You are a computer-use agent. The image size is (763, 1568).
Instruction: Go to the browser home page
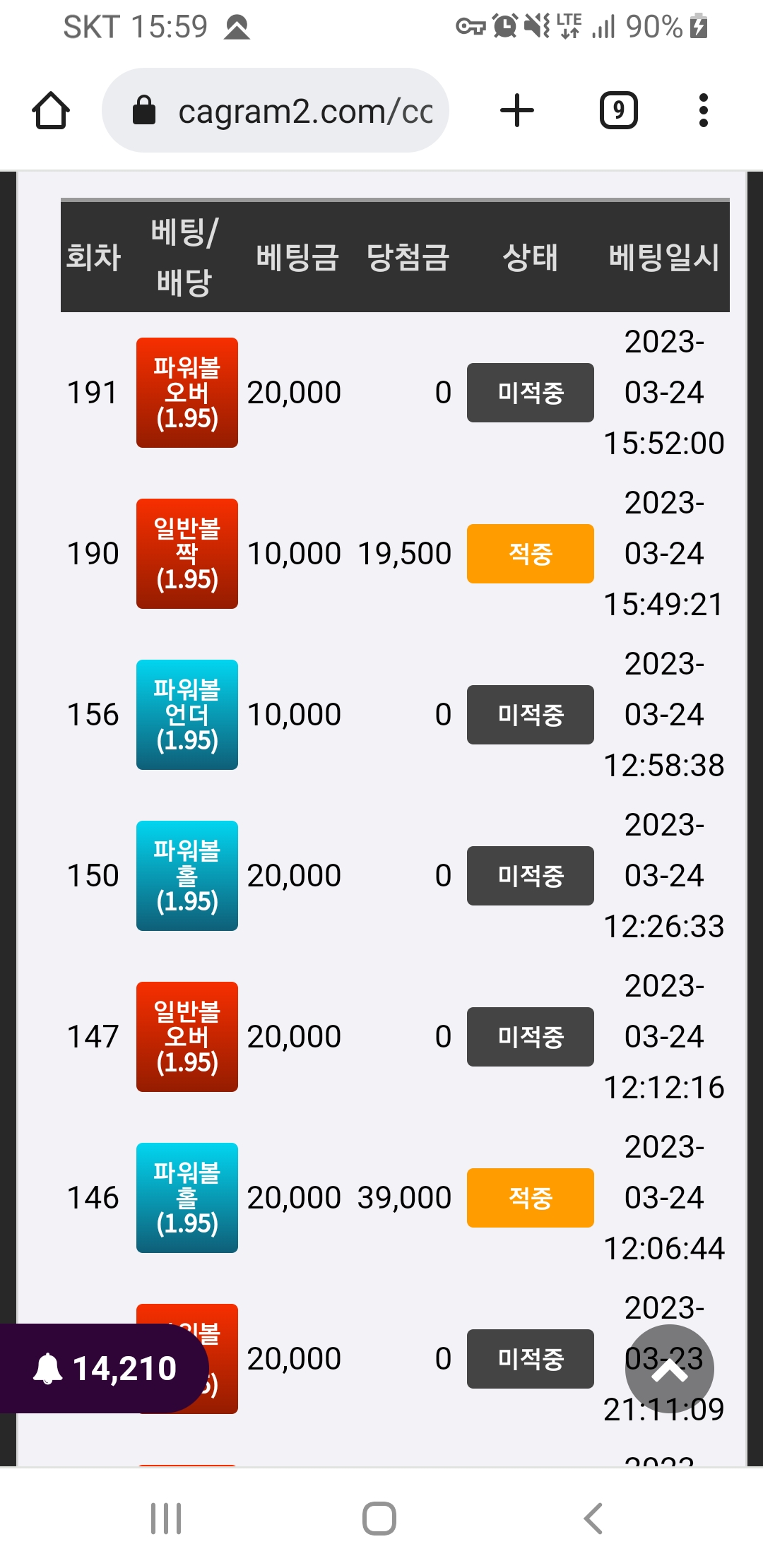[51, 111]
